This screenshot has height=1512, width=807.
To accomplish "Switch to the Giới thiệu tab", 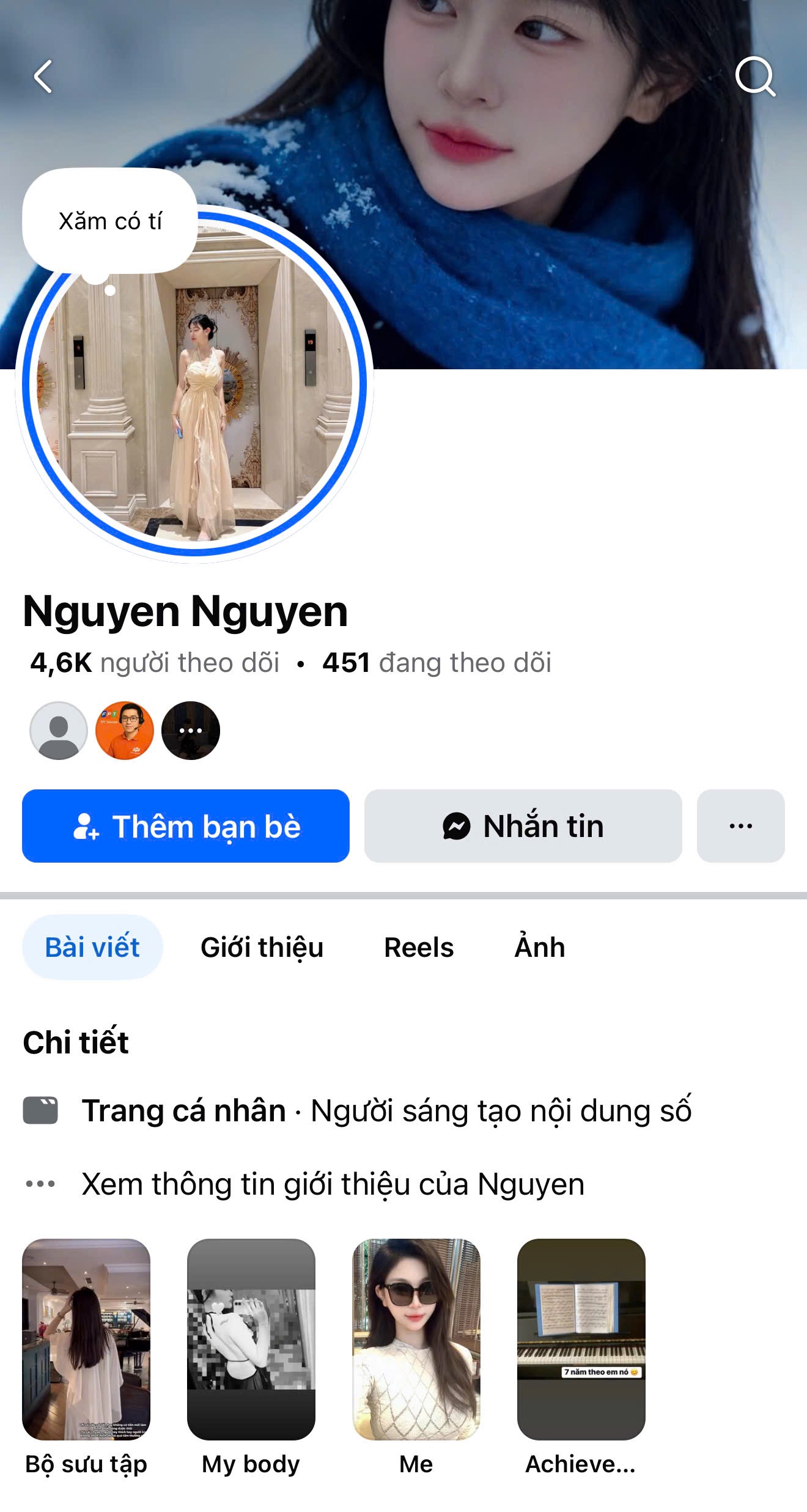I will 262,947.
